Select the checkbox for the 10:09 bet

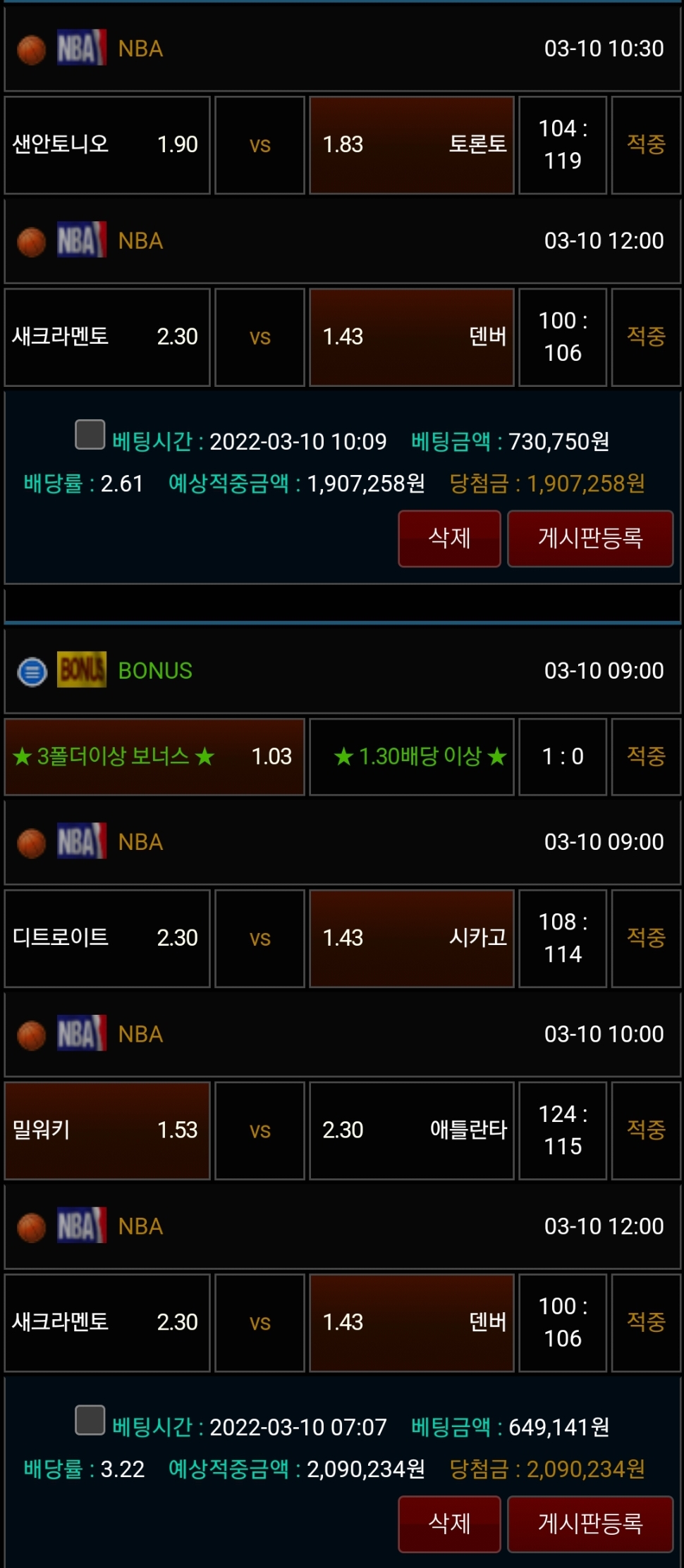click(90, 435)
